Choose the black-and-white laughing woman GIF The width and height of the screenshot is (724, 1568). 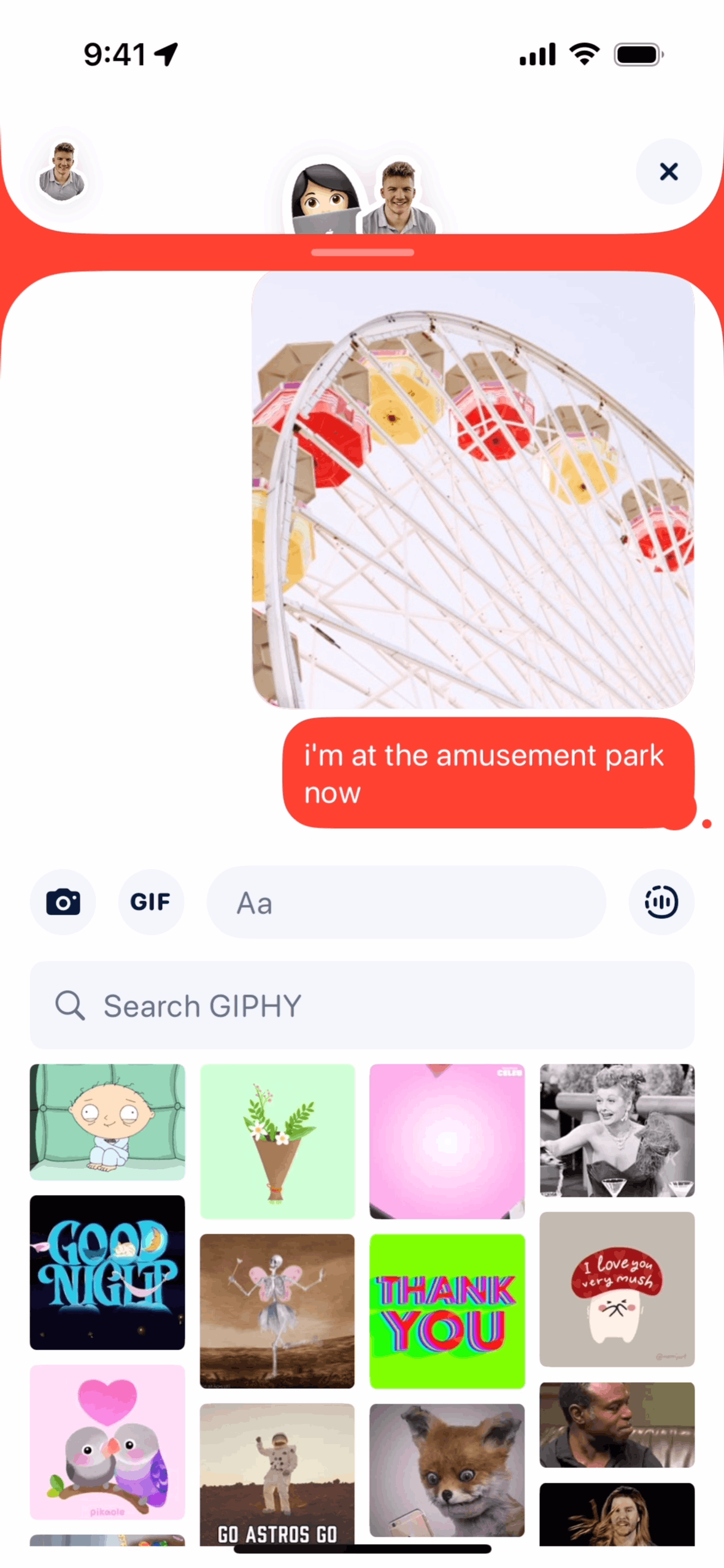coord(617,1129)
